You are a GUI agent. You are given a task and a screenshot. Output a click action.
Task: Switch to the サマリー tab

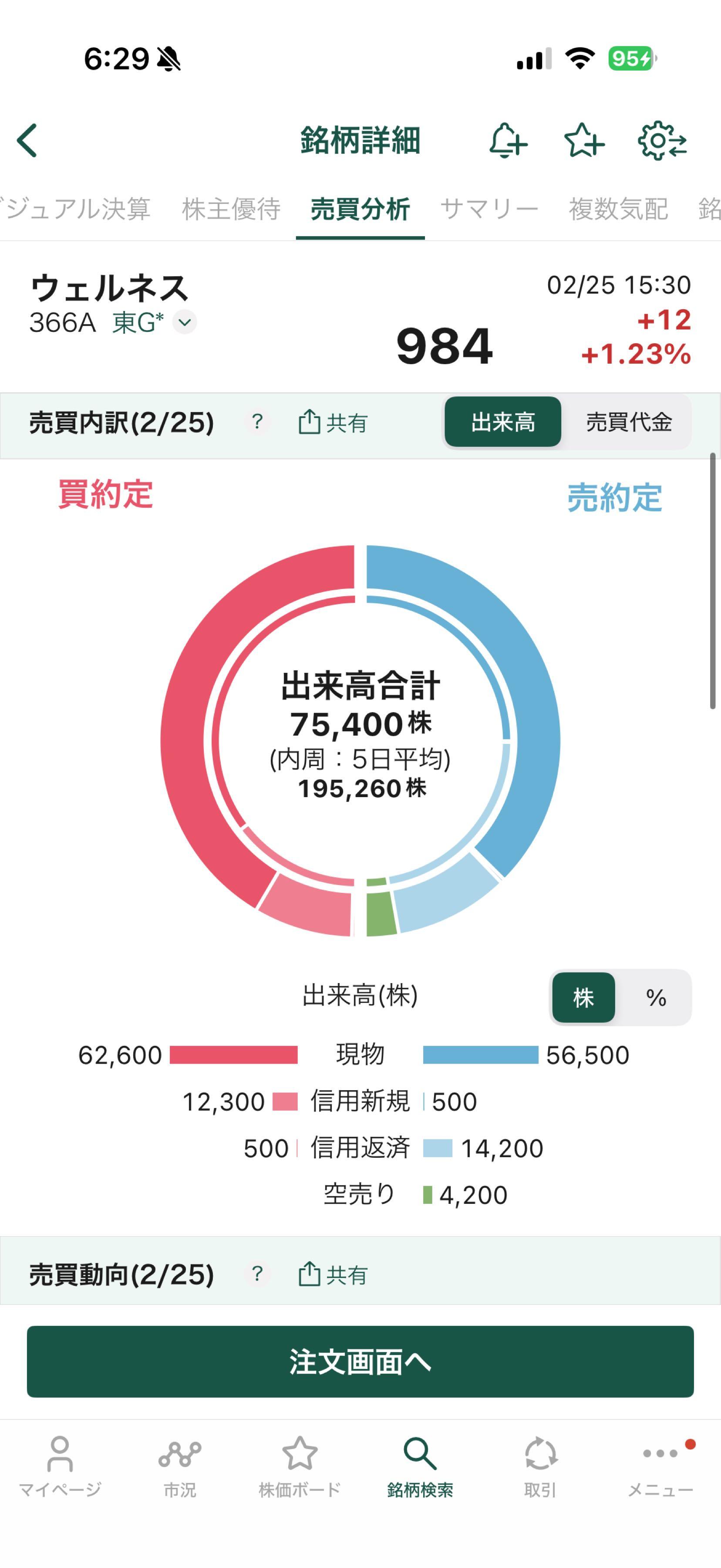[489, 209]
